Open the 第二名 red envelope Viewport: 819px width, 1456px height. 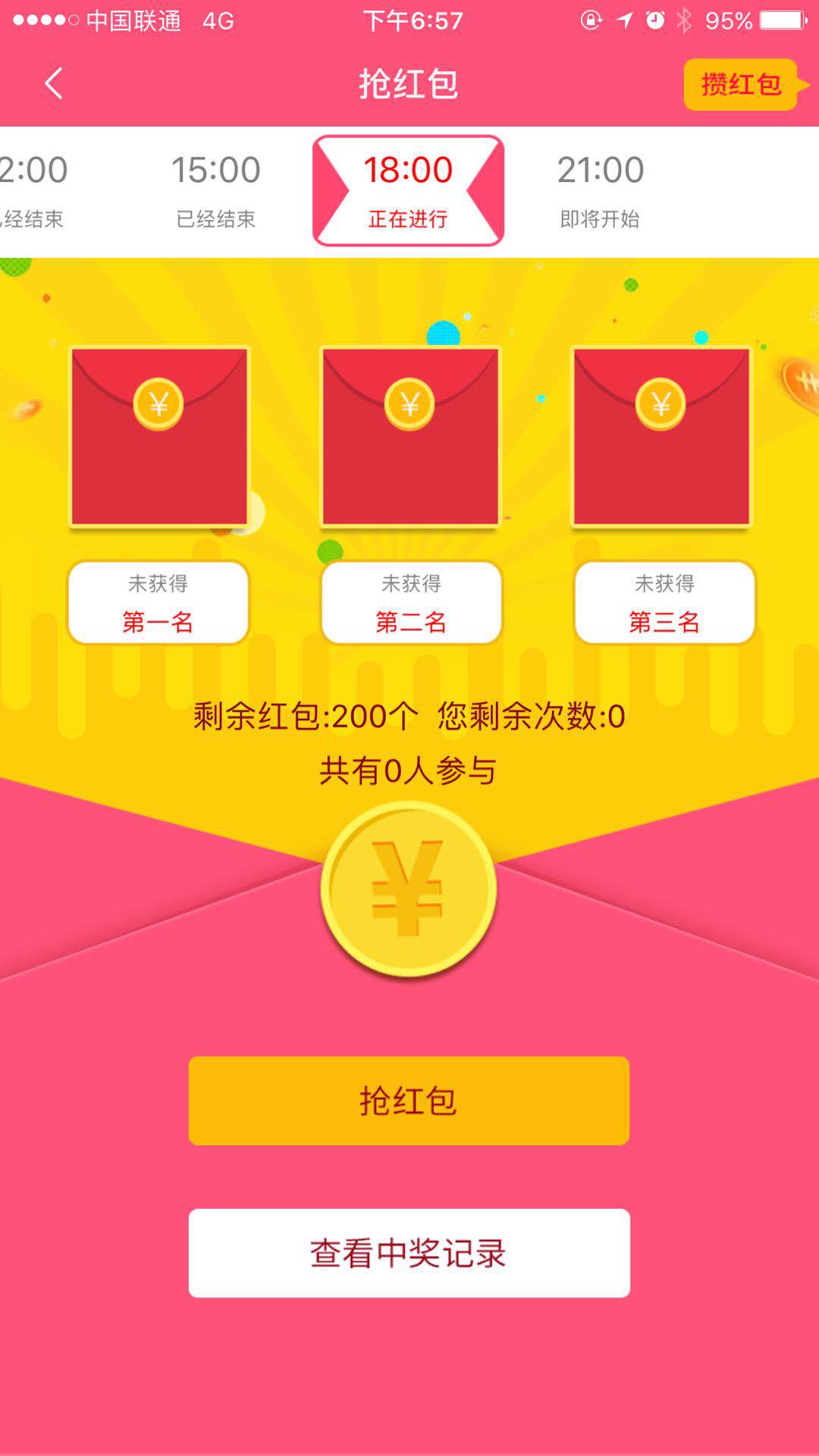click(410, 437)
